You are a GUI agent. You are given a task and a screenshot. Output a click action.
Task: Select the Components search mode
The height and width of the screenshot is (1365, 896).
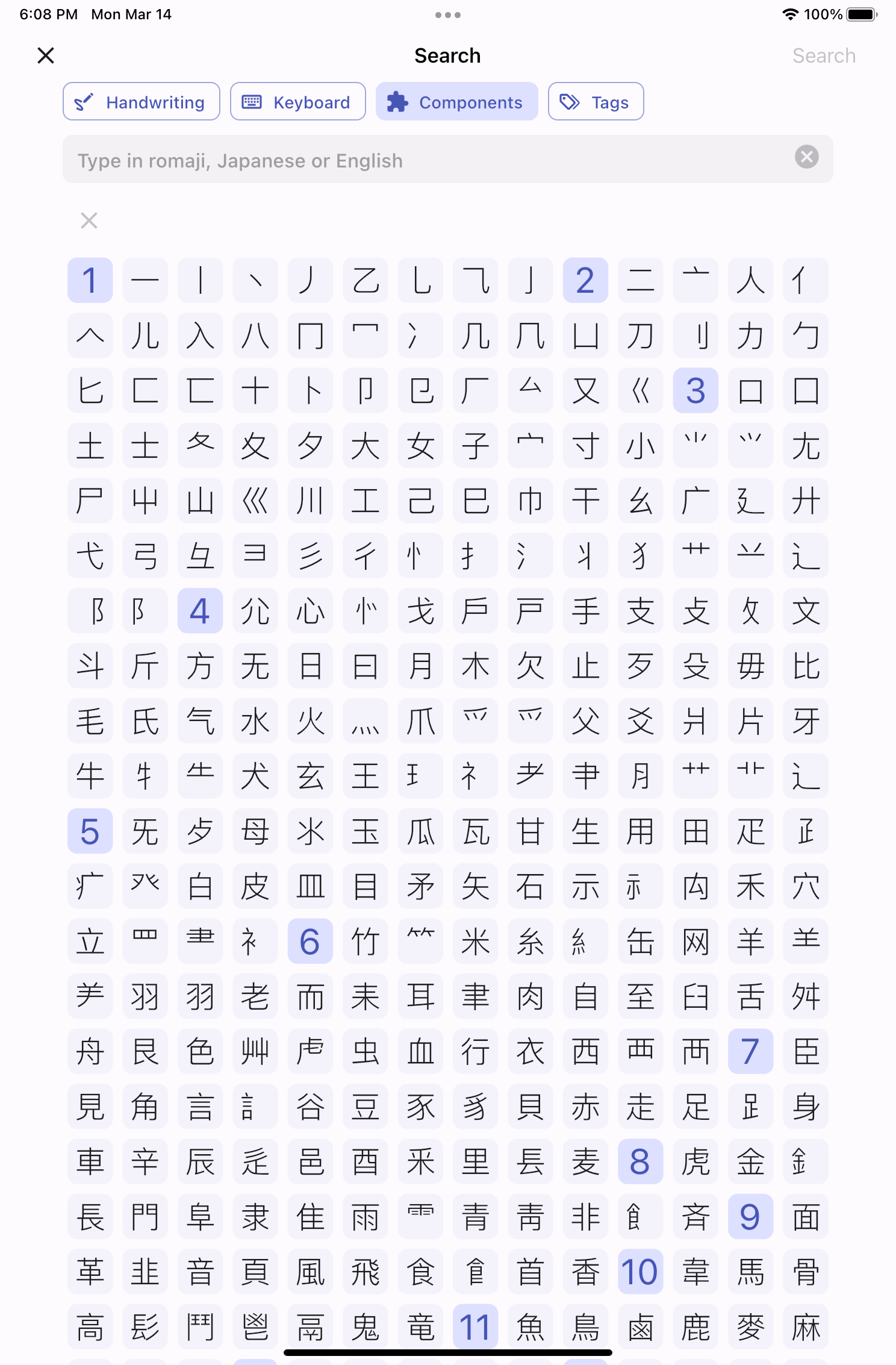pos(457,102)
